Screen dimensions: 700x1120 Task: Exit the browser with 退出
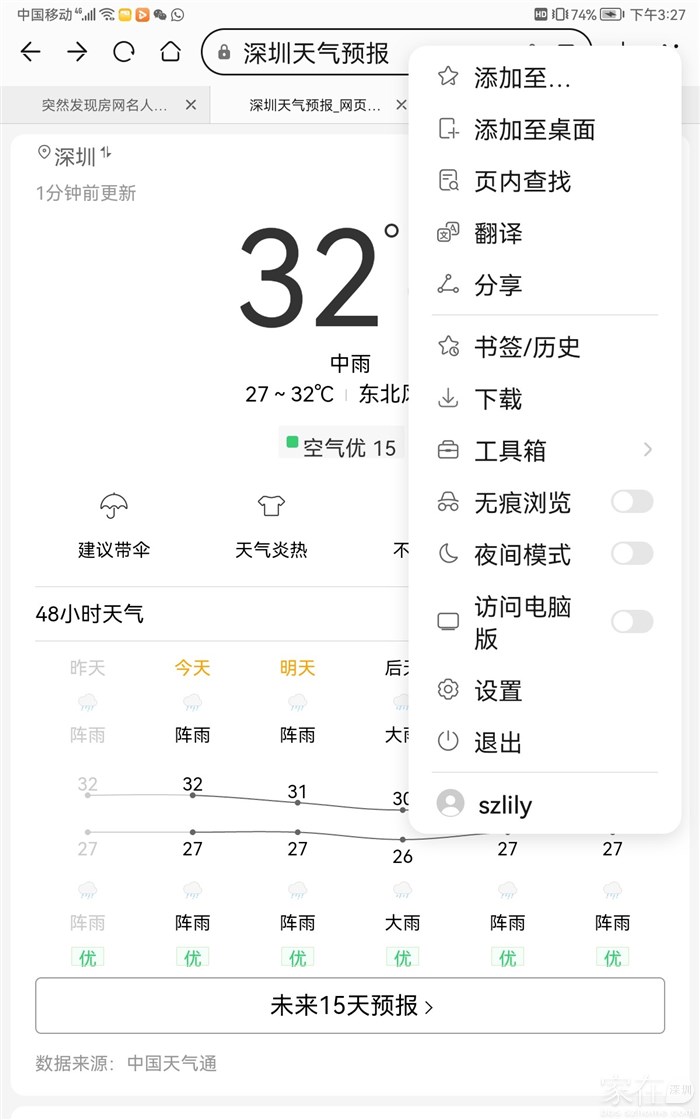(x=545, y=742)
